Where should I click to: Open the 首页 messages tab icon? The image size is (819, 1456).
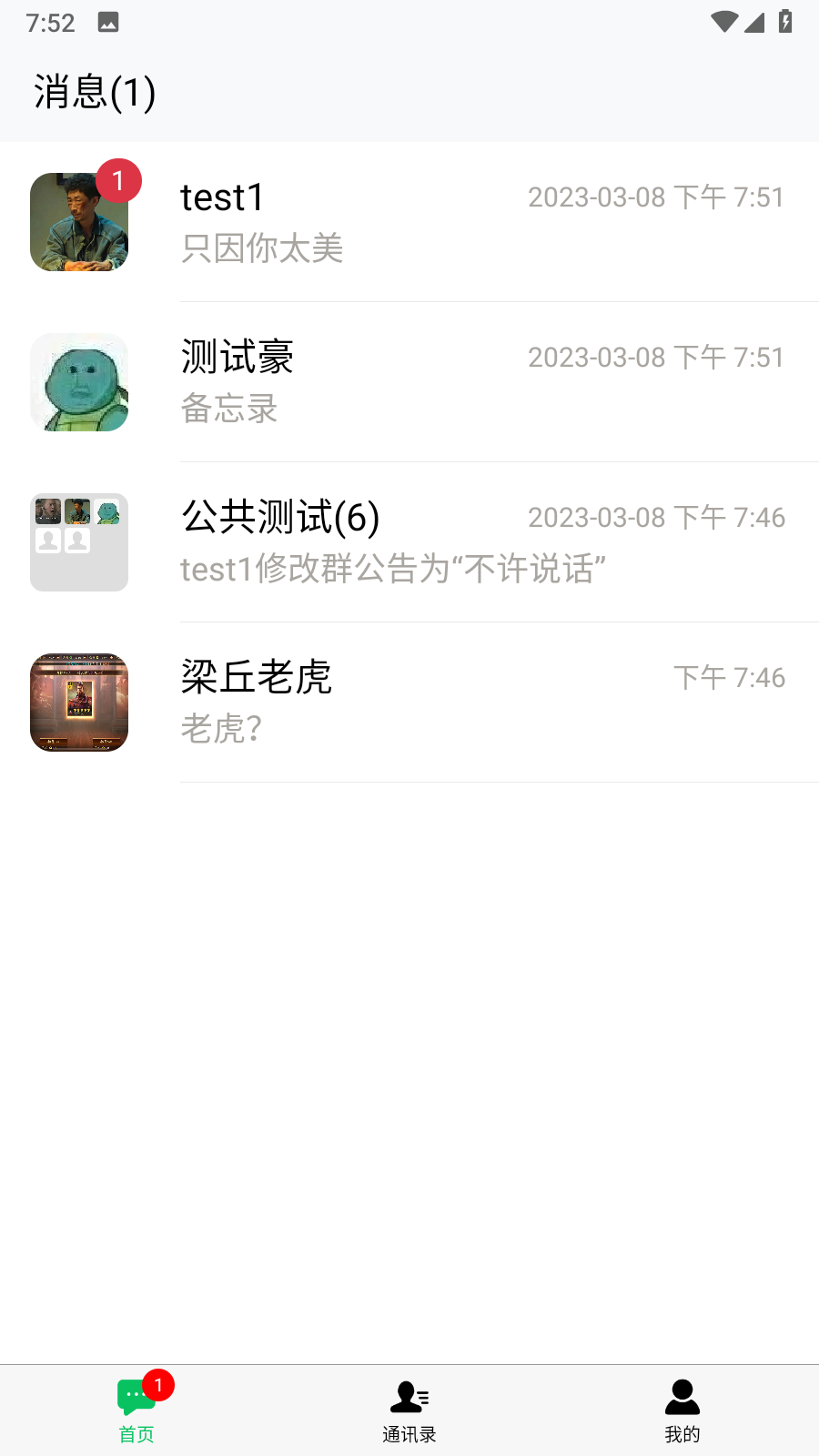coord(136,1397)
